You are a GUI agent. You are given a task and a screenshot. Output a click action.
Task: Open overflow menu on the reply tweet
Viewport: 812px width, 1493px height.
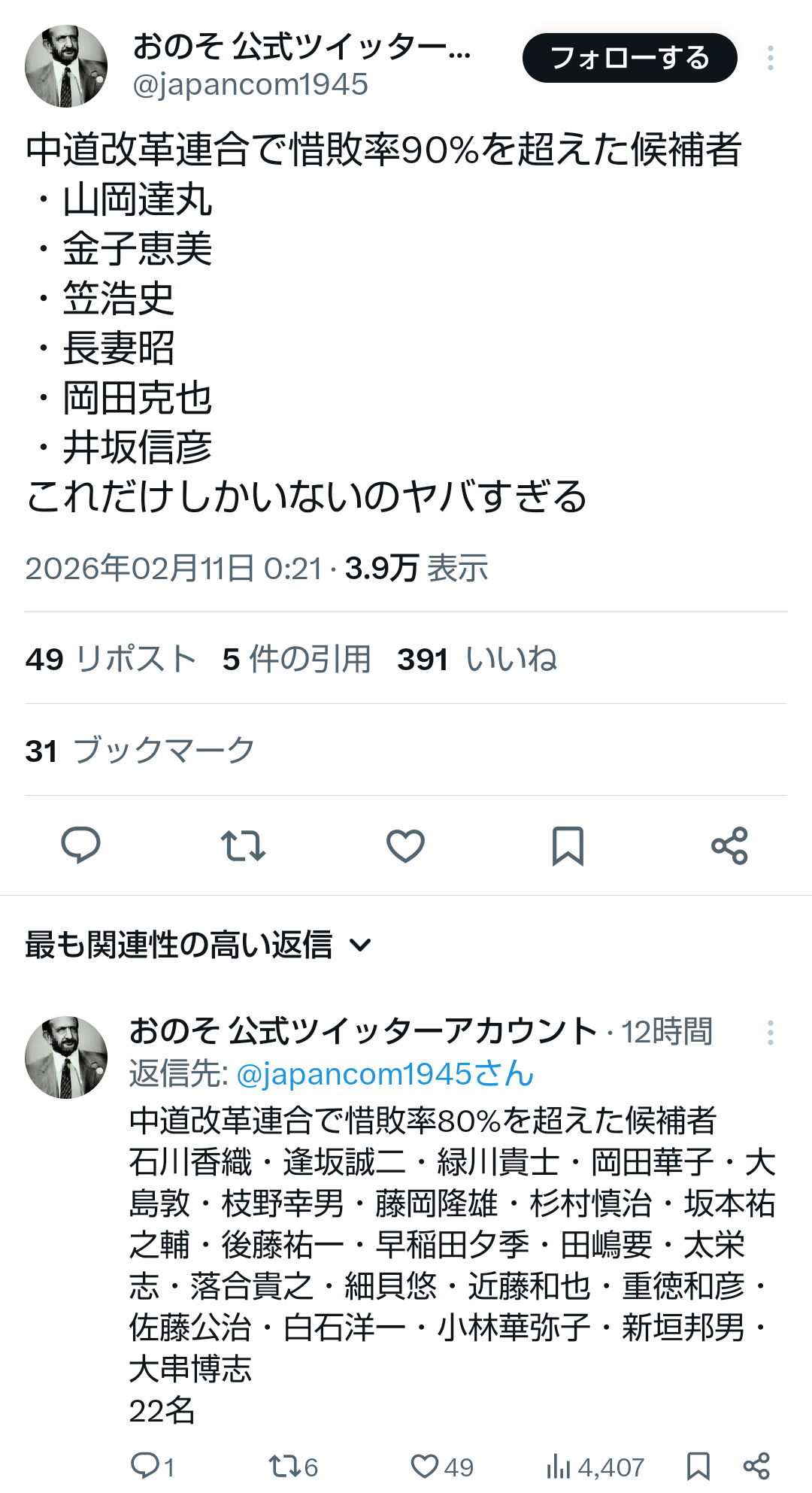coord(771,1033)
